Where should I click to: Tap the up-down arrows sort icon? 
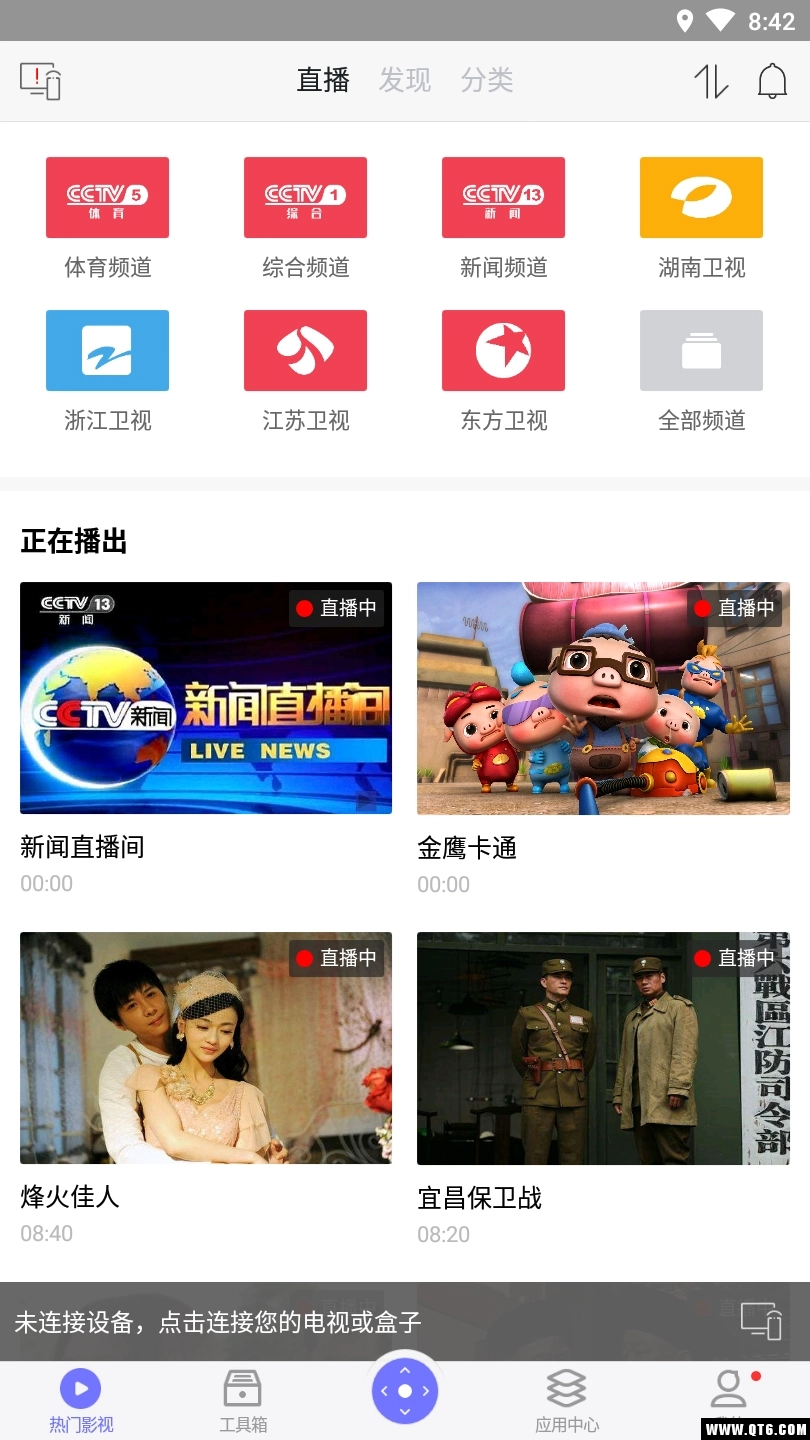click(711, 81)
